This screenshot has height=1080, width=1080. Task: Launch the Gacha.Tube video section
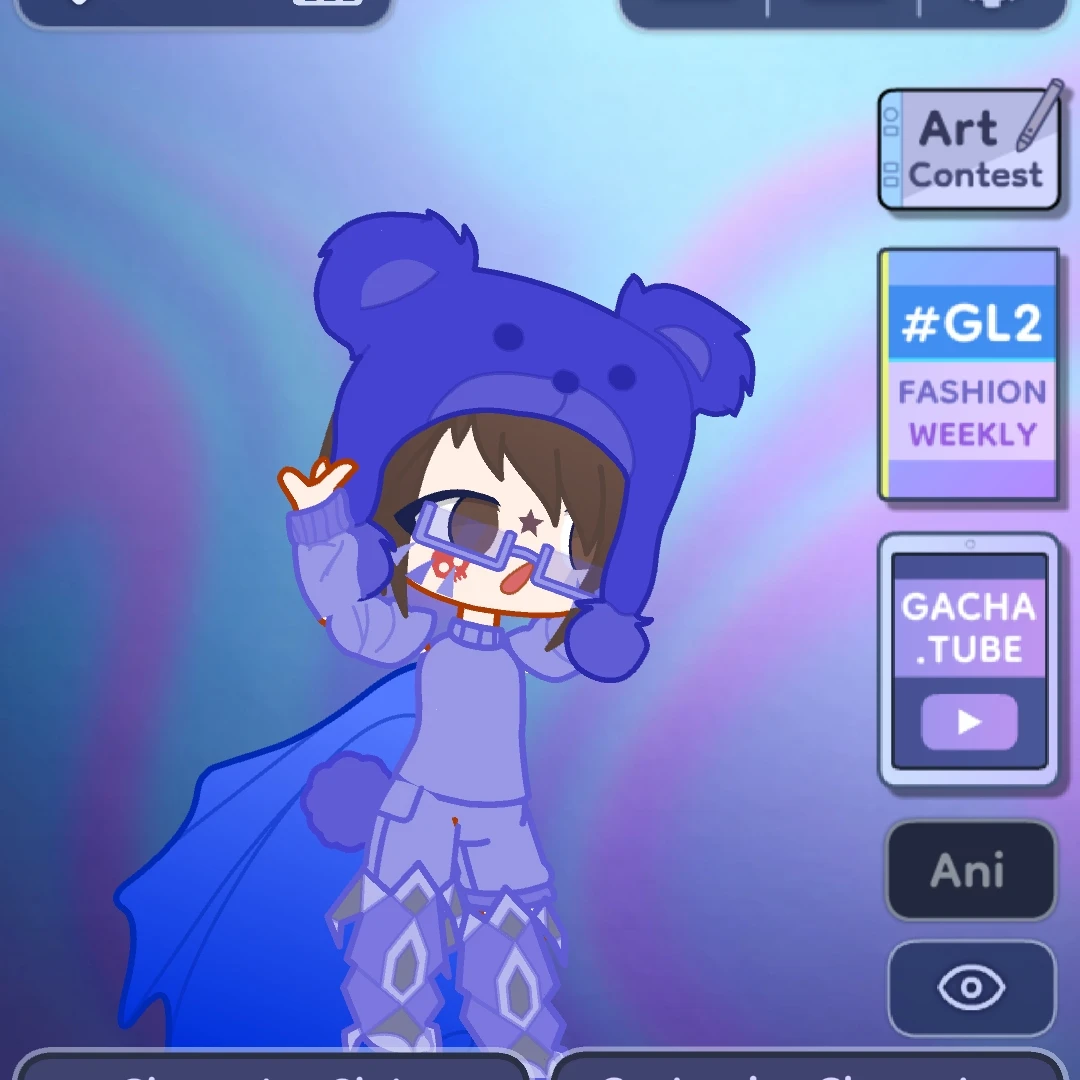click(968, 660)
